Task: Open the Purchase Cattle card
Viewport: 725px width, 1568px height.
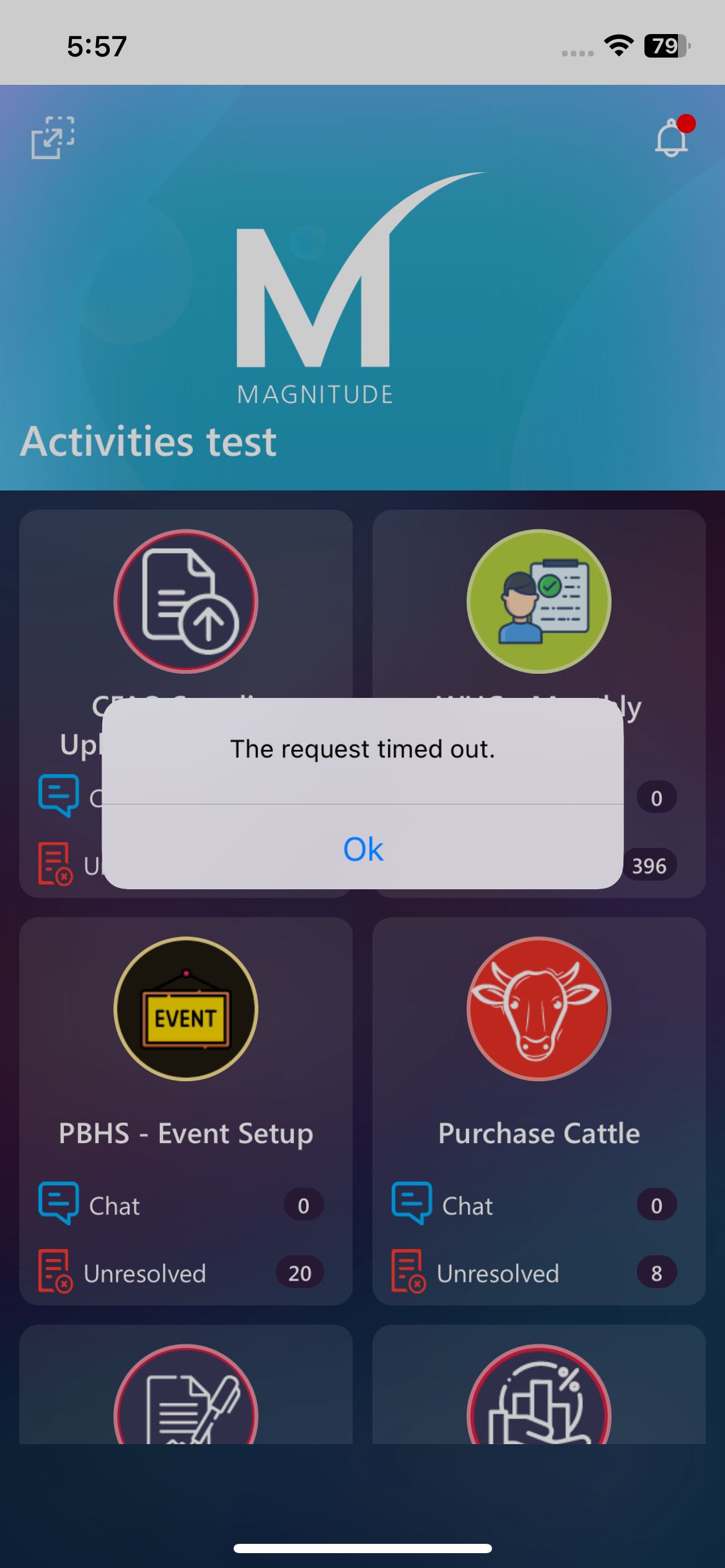Action: pos(538,1040)
